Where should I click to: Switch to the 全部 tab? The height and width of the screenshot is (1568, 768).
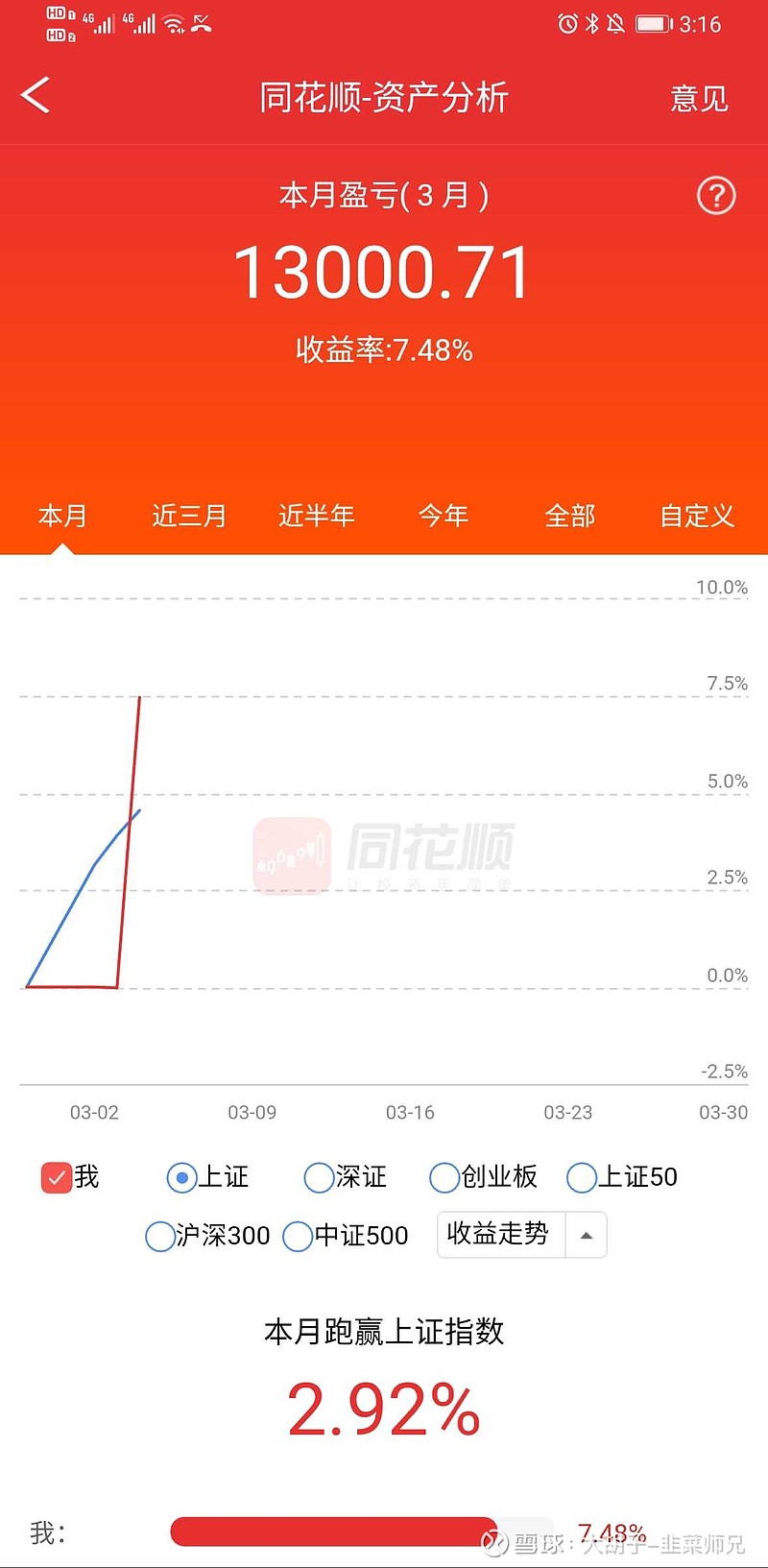tap(570, 516)
